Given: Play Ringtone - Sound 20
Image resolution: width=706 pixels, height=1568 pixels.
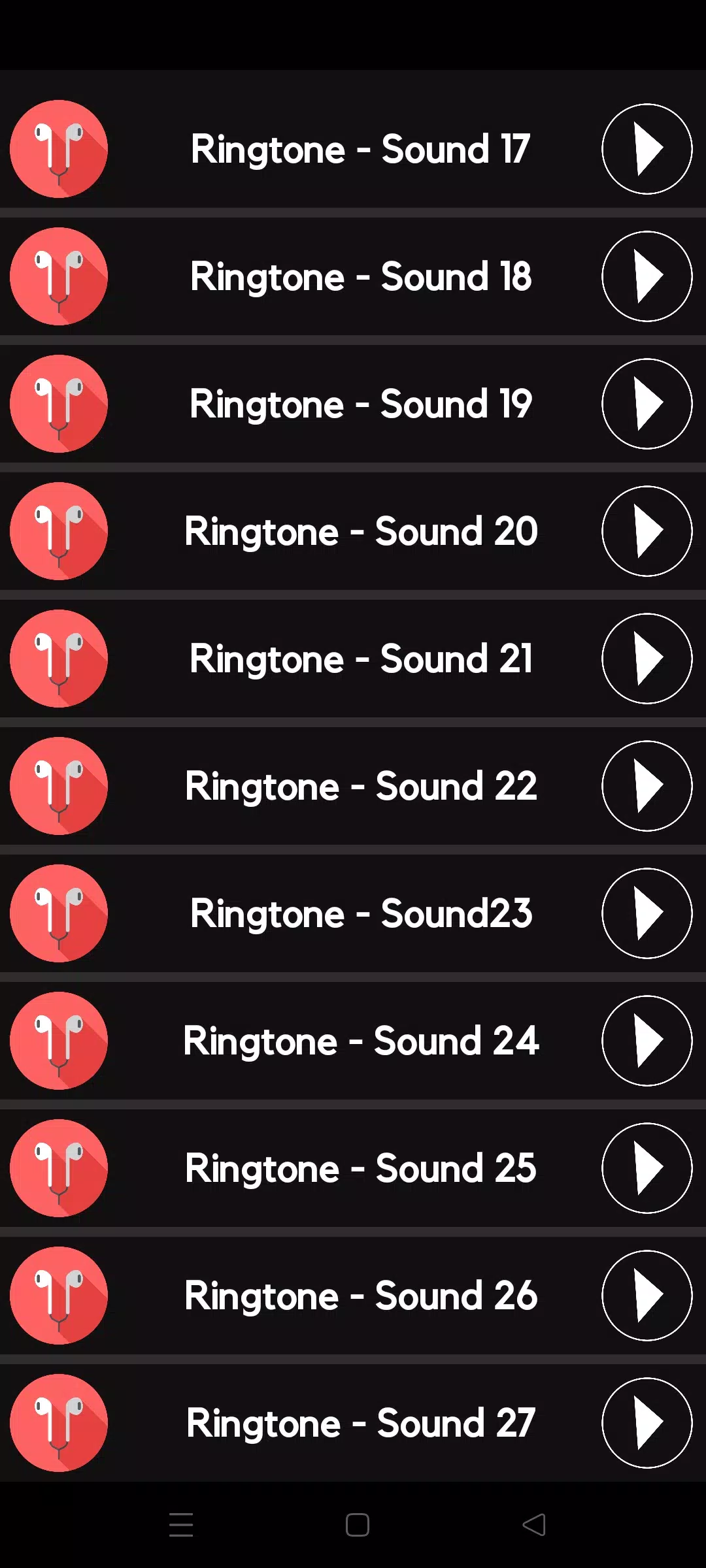Looking at the screenshot, I should tap(647, 531).
